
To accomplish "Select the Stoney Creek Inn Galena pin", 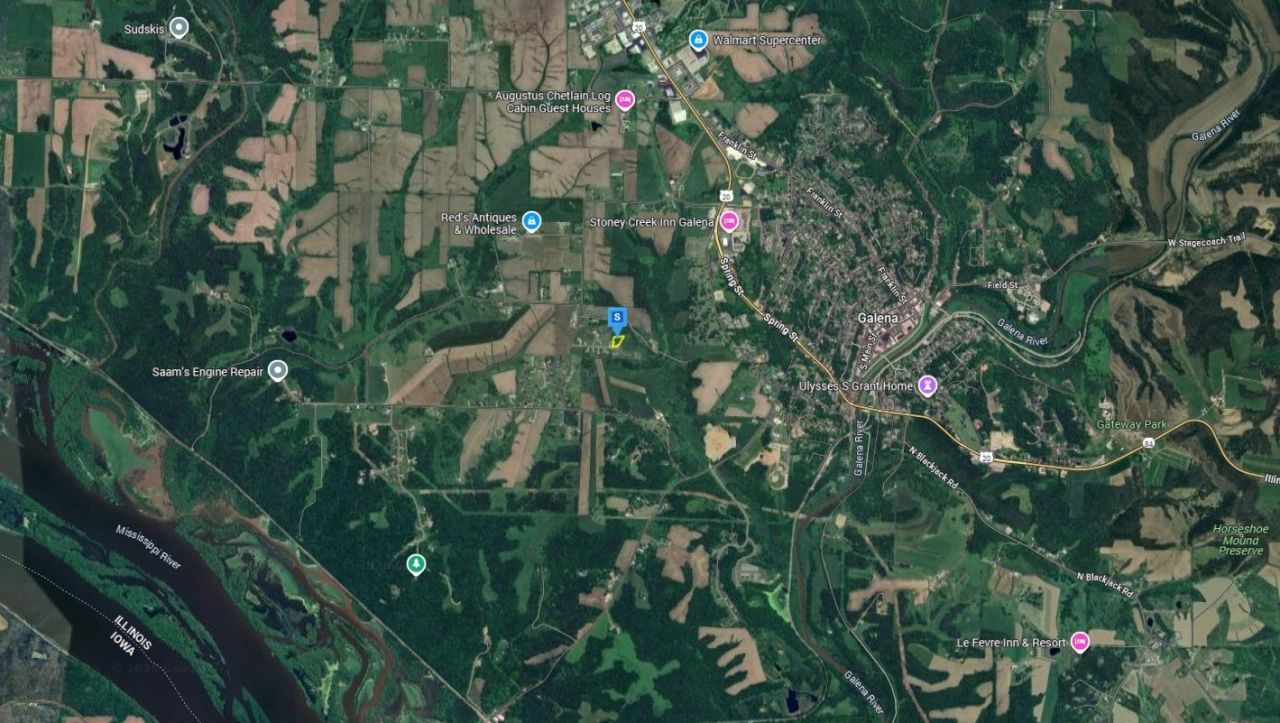I will [730, 221].
